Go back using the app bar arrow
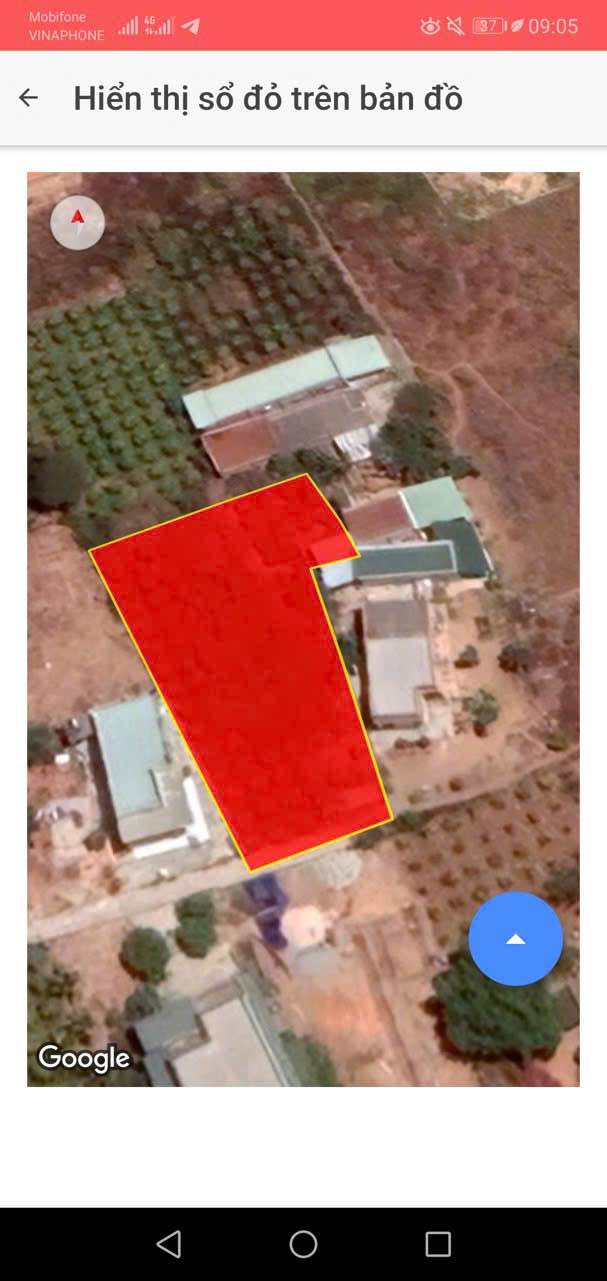Image resolution: width=607 pixels, height=1281 pixels. tap(28, 98)
